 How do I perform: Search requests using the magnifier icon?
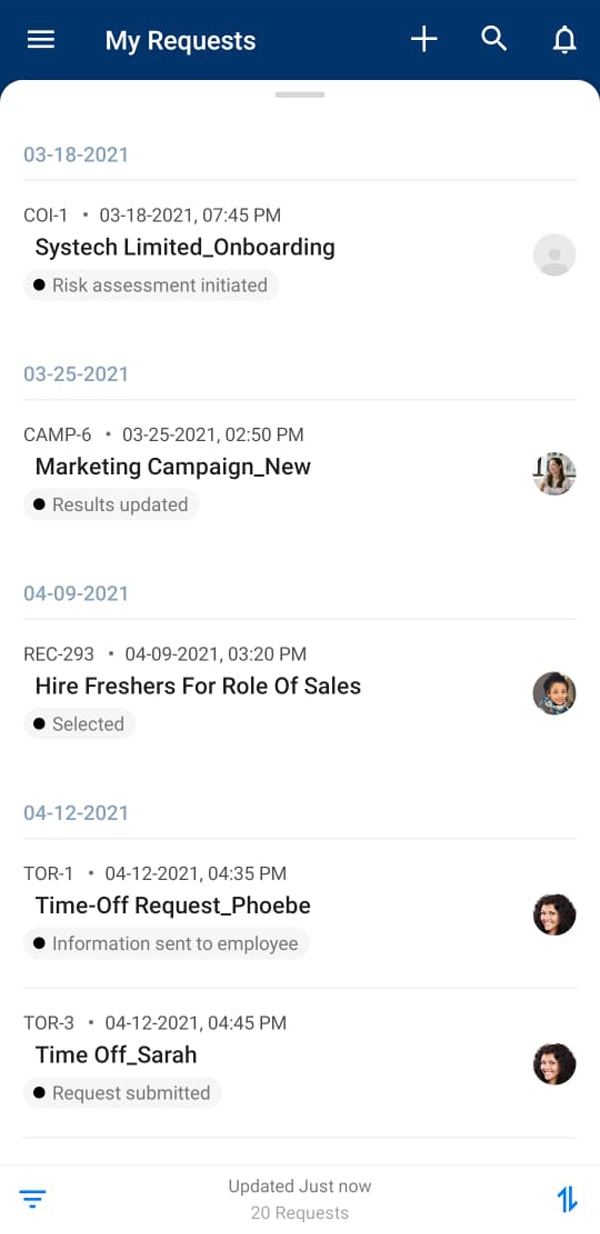click(x=494, y=39)
